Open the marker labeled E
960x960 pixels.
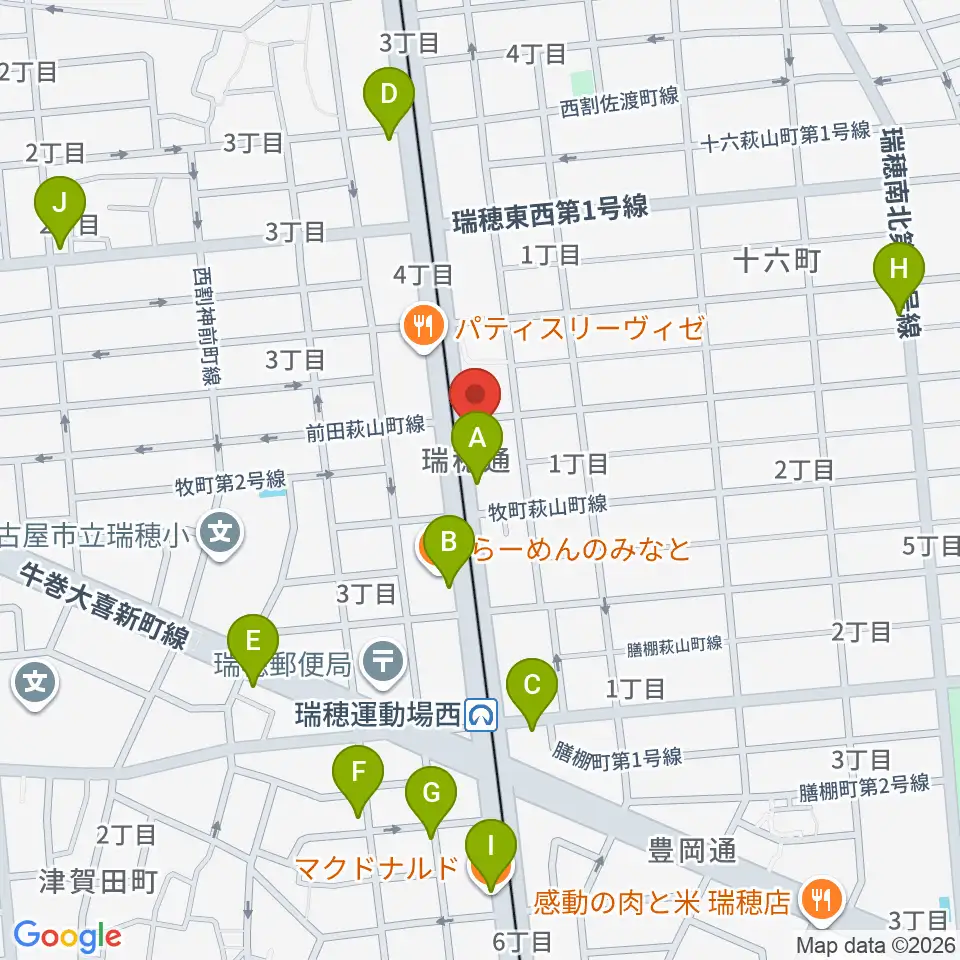click(253, 650)
